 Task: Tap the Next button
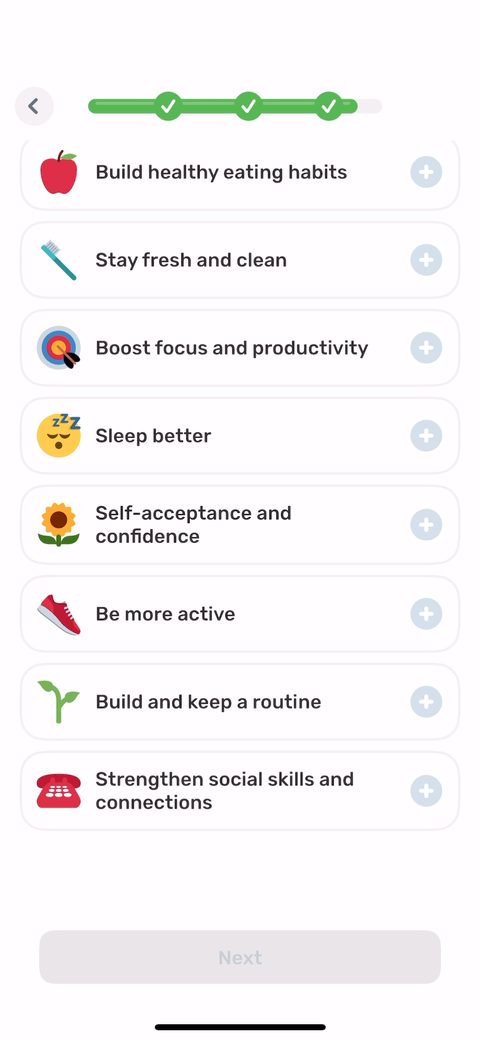pos(240,957)
